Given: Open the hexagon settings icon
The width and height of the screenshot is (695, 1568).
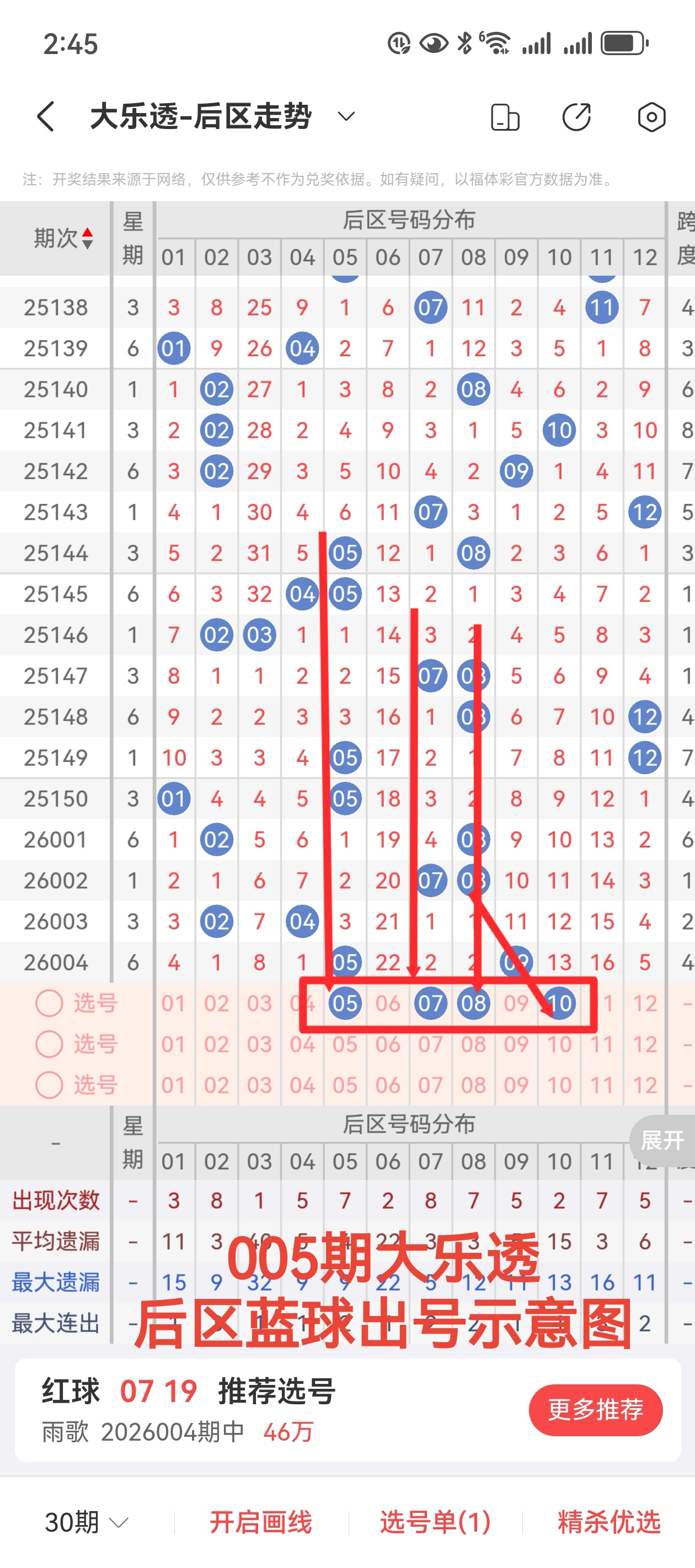Looking at the screenshot, I should (x=651, y=117).
